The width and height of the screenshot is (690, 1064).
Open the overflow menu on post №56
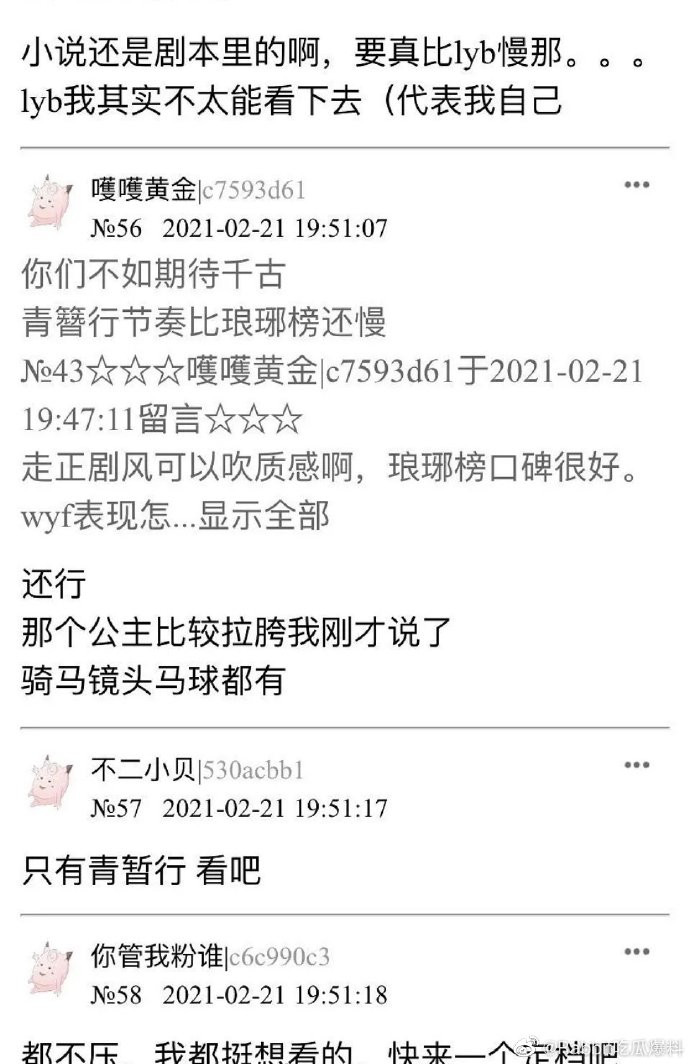(637, 186)
